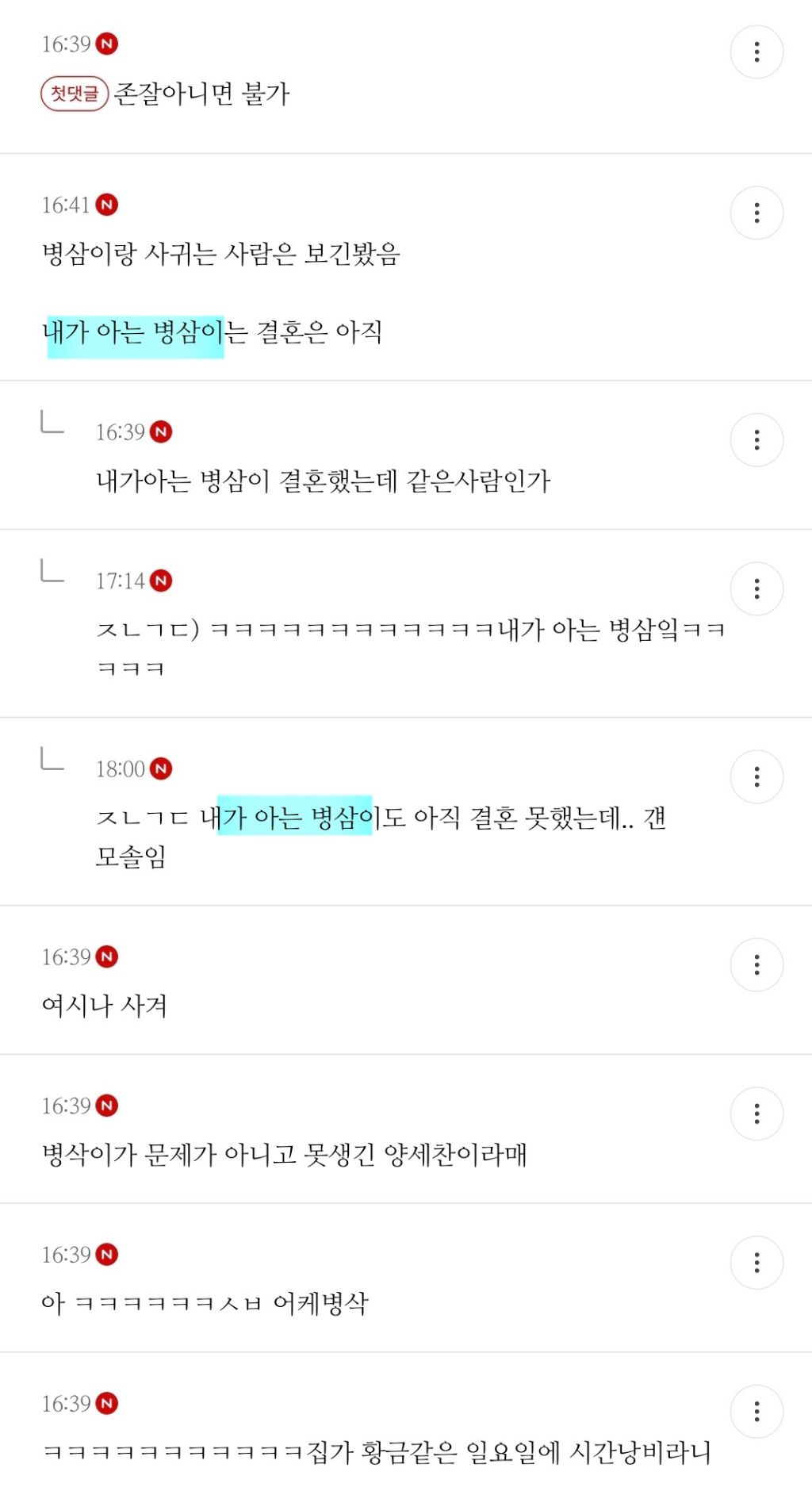The image size is (812, 1495).
Task: Show options for comment '여시나 사겨'
Action: click(x=756, y=965)
